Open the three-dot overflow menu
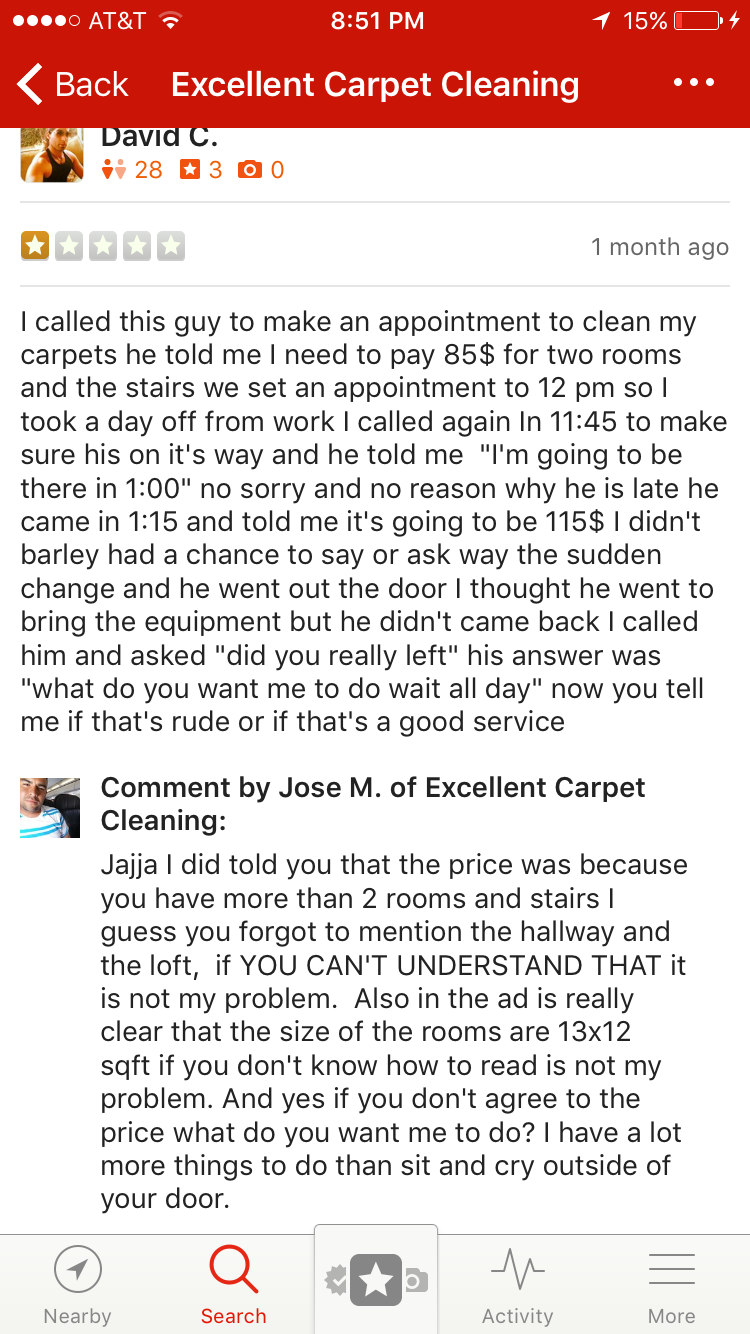The height and width of the screenshot is (1334, 750). point(694,83)
